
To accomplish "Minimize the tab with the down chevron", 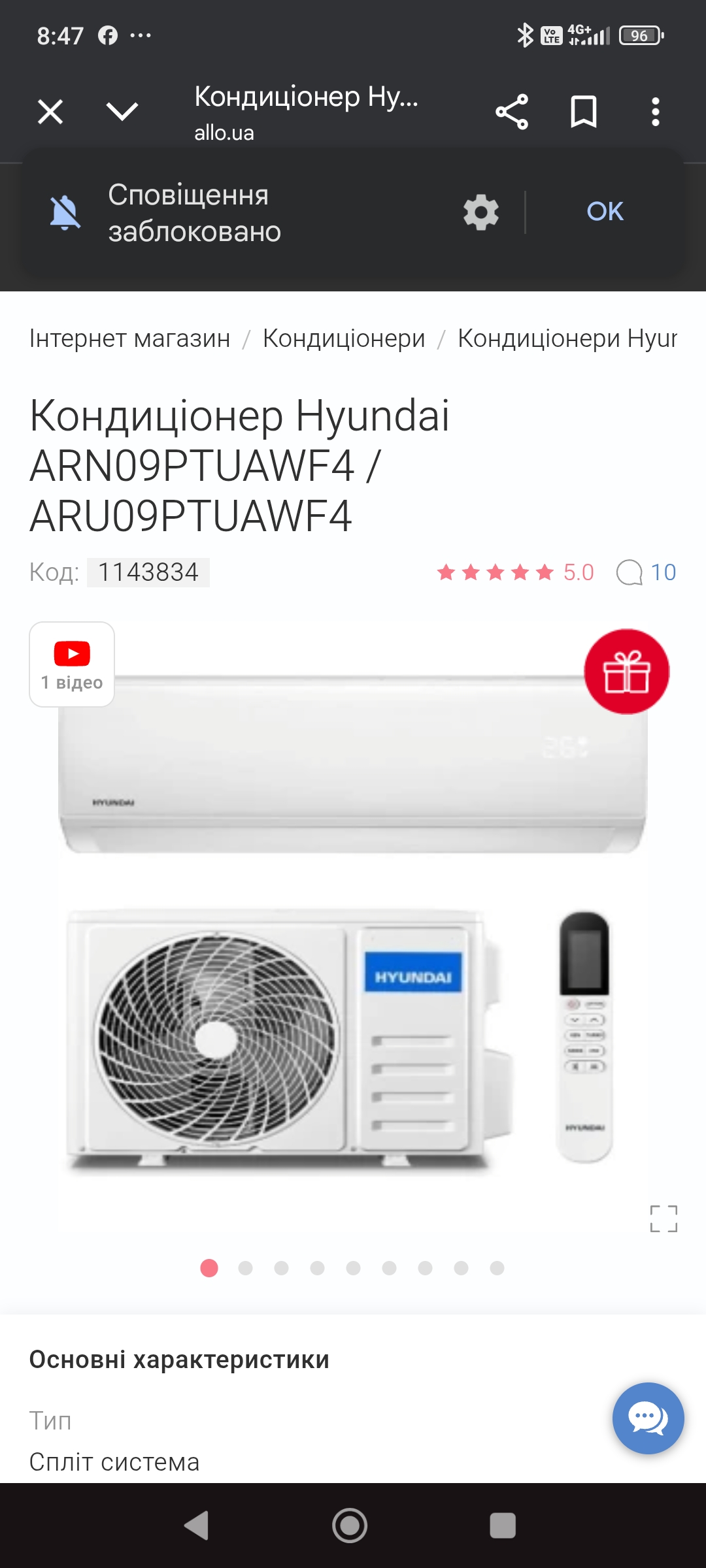I will click(122, 112).
